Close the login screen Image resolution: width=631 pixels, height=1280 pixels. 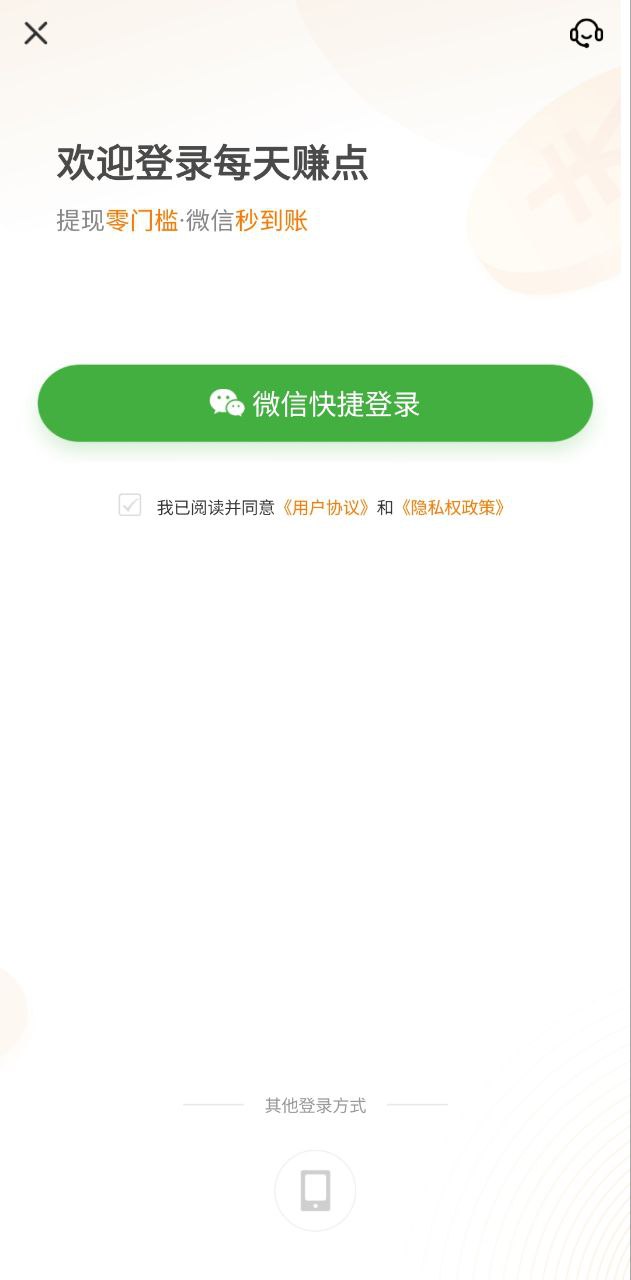point(36,33)
